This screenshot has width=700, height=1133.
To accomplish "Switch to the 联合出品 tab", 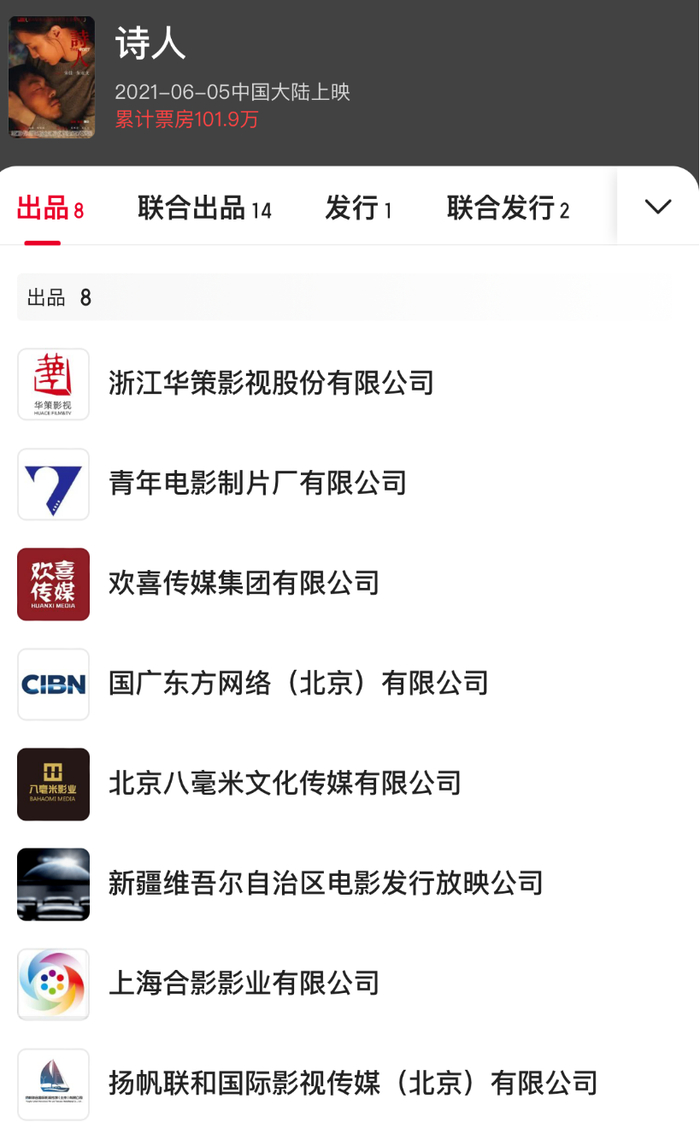I will tap(204, 208).
